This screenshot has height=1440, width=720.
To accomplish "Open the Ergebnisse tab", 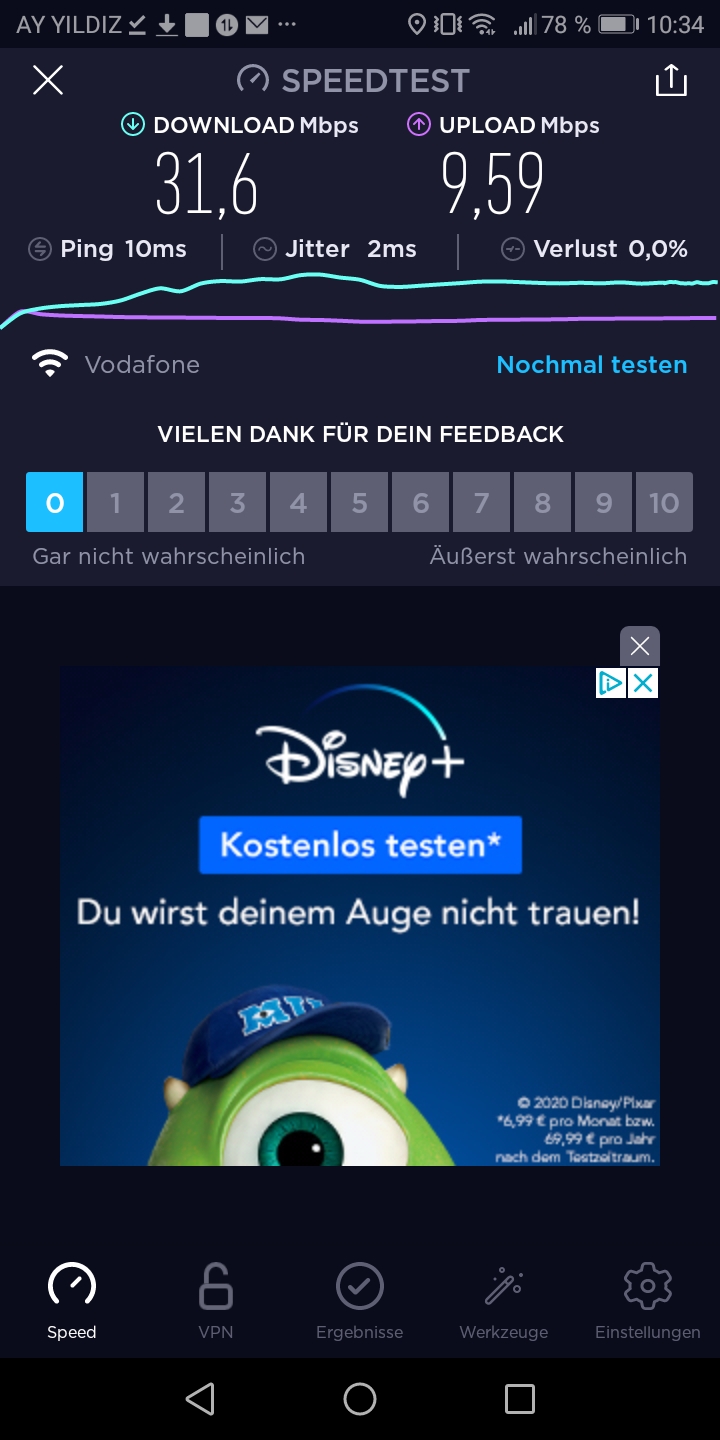I will click(x=360, y=1300).
